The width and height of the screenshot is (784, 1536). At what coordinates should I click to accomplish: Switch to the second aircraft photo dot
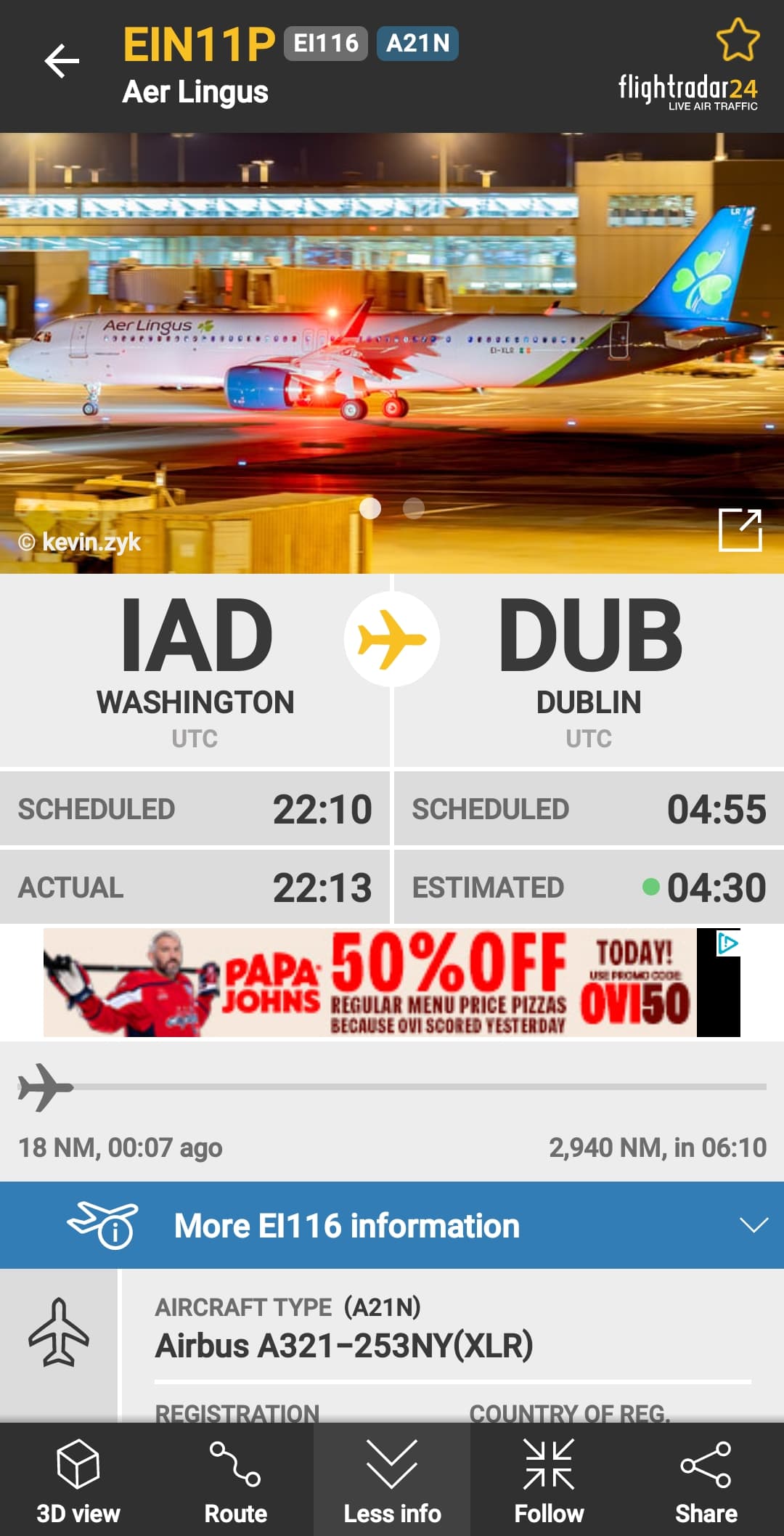pos(414,508)
